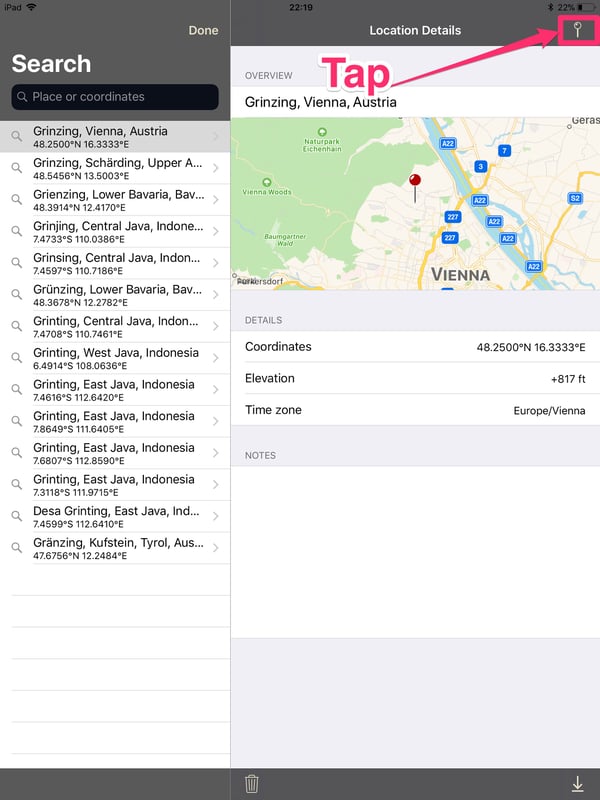Open Grinzing, Schärding, Upper Austria result

click(x=115, y=169)
